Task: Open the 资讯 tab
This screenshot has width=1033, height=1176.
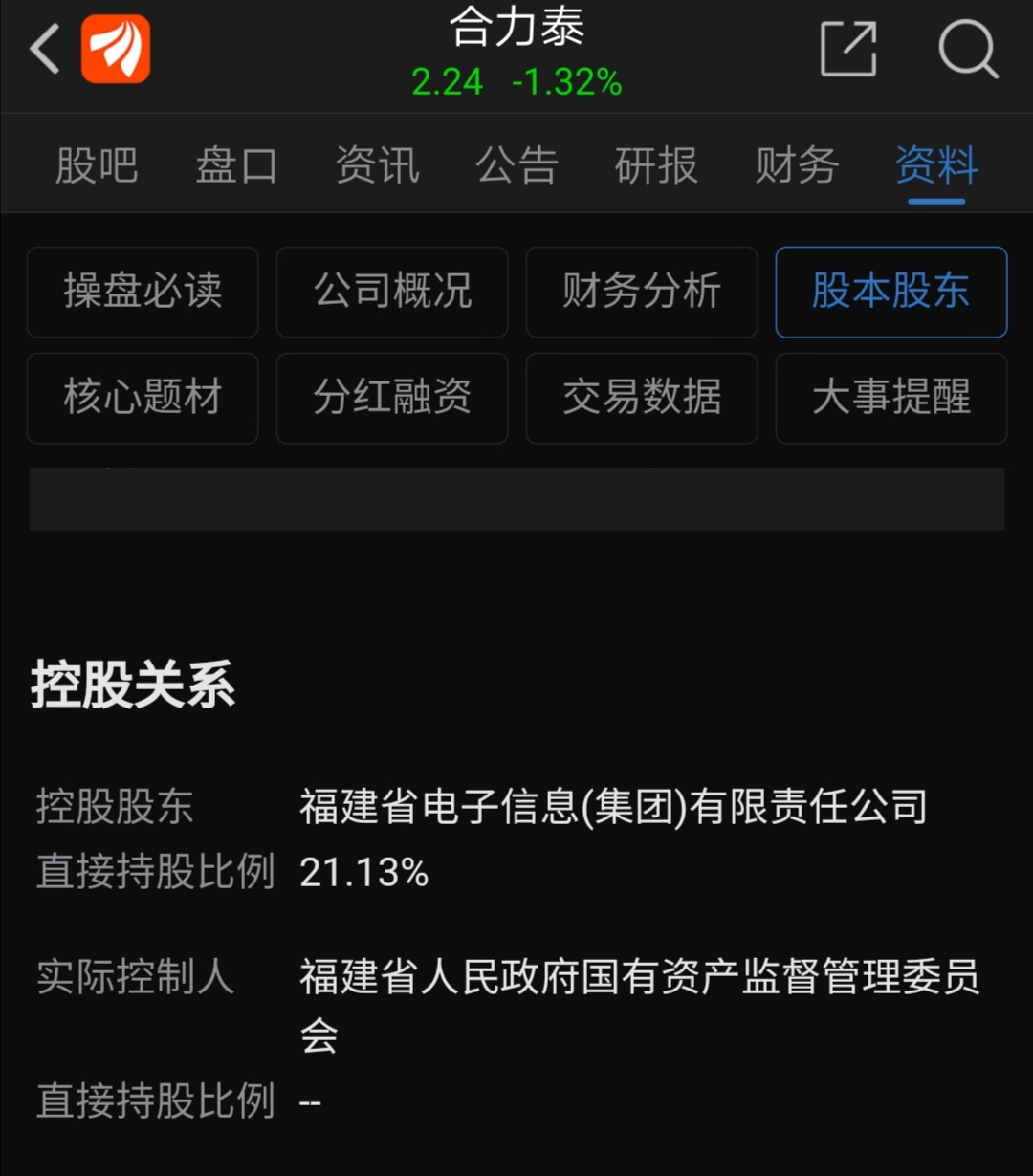Action: 377,164
